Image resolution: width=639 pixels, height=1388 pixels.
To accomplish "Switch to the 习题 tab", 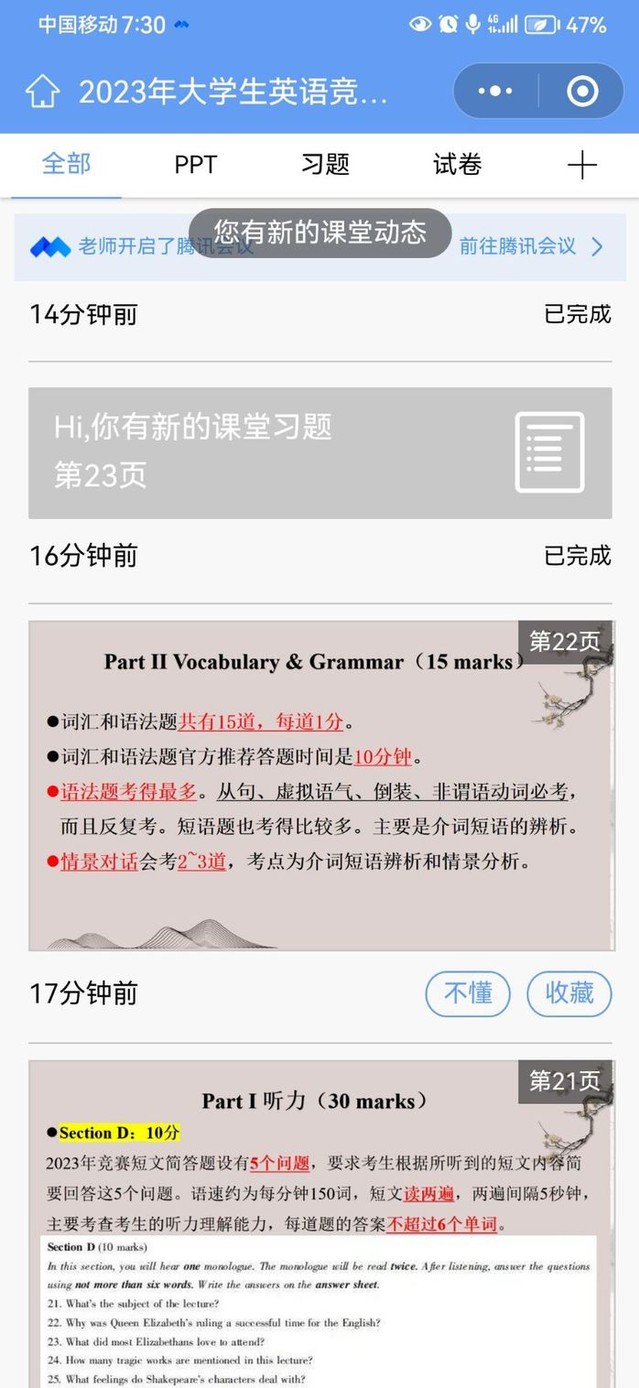I will (325, 165).
